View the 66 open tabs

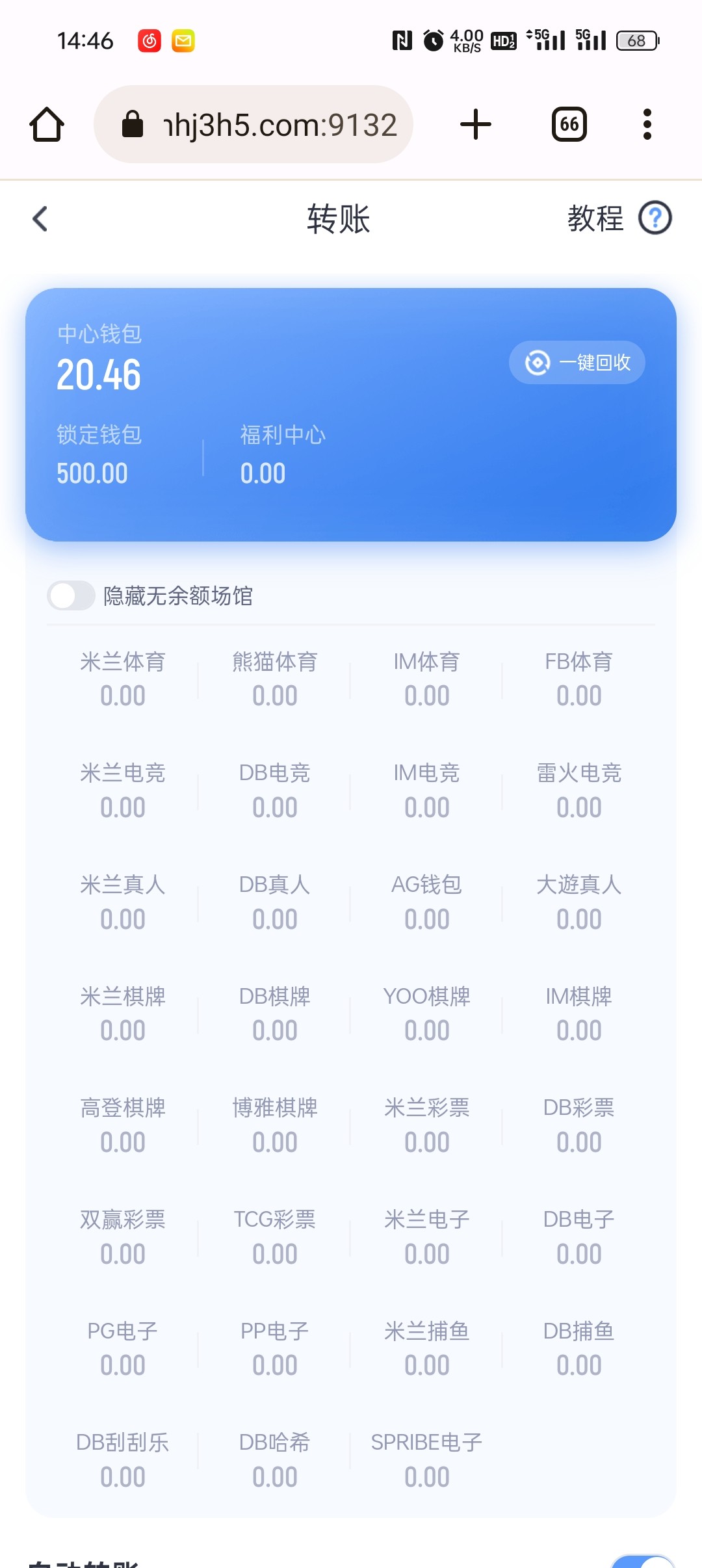point(569,124)
